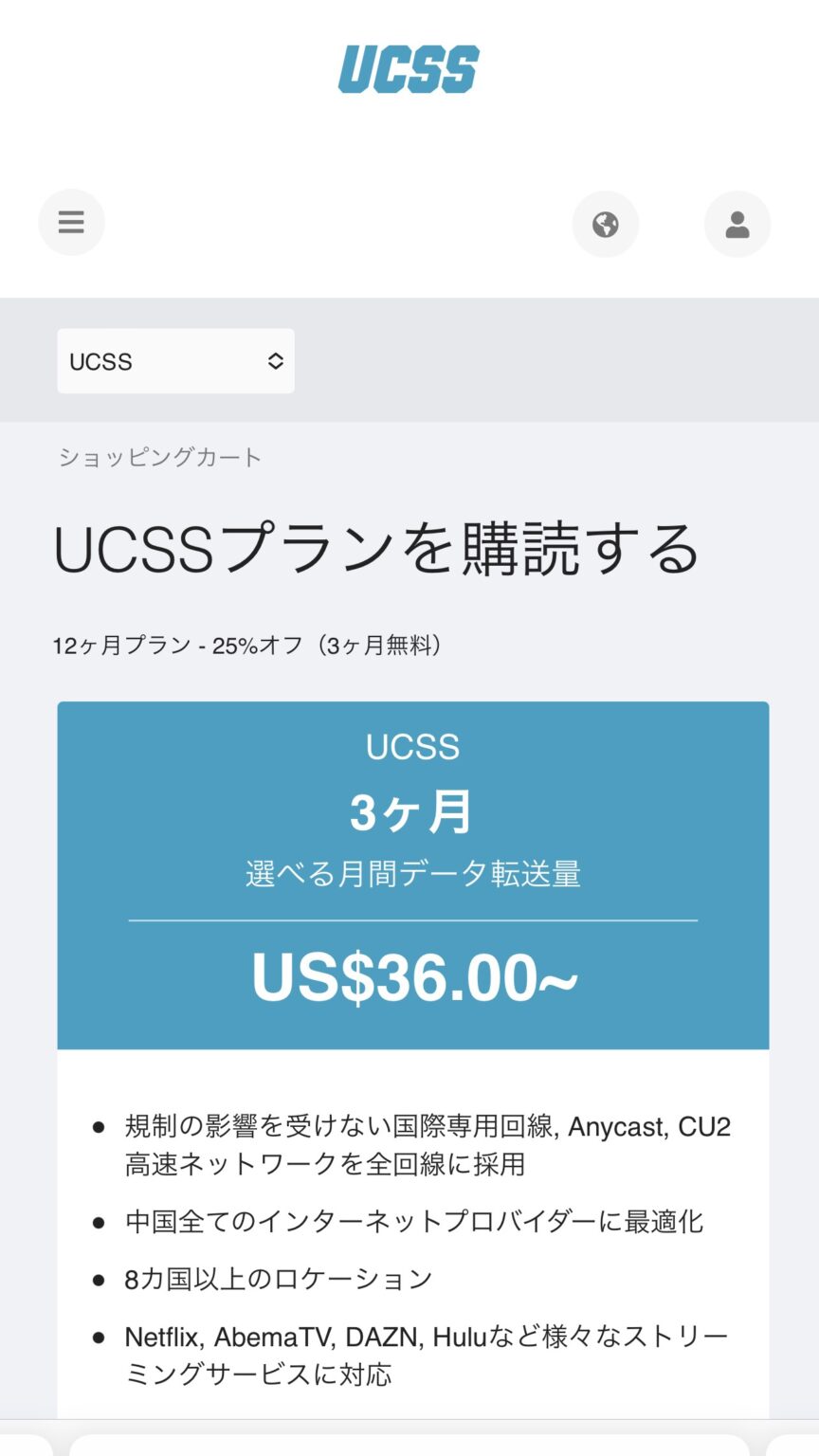The height and width of the screenshot is (1456, 819).
Task: Open the account login via person icon
Action: (737, 224)
